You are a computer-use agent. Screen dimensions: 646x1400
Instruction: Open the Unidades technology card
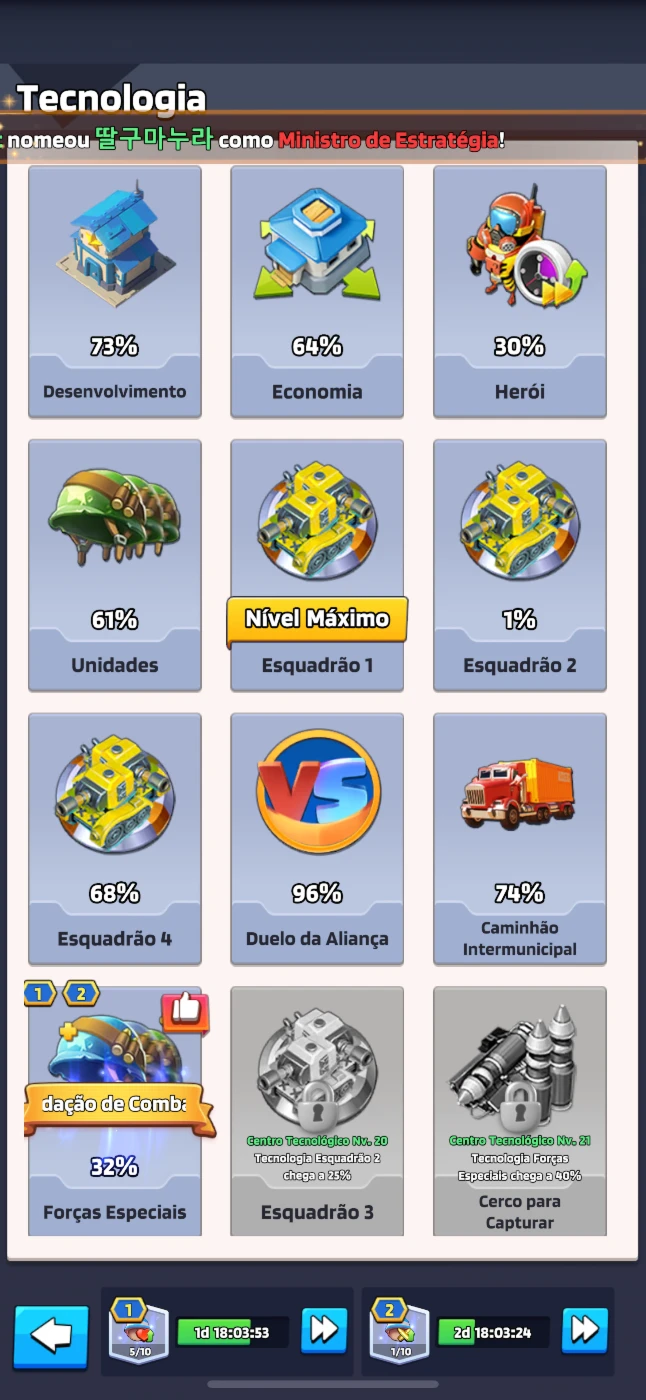(x=115, y=565)
